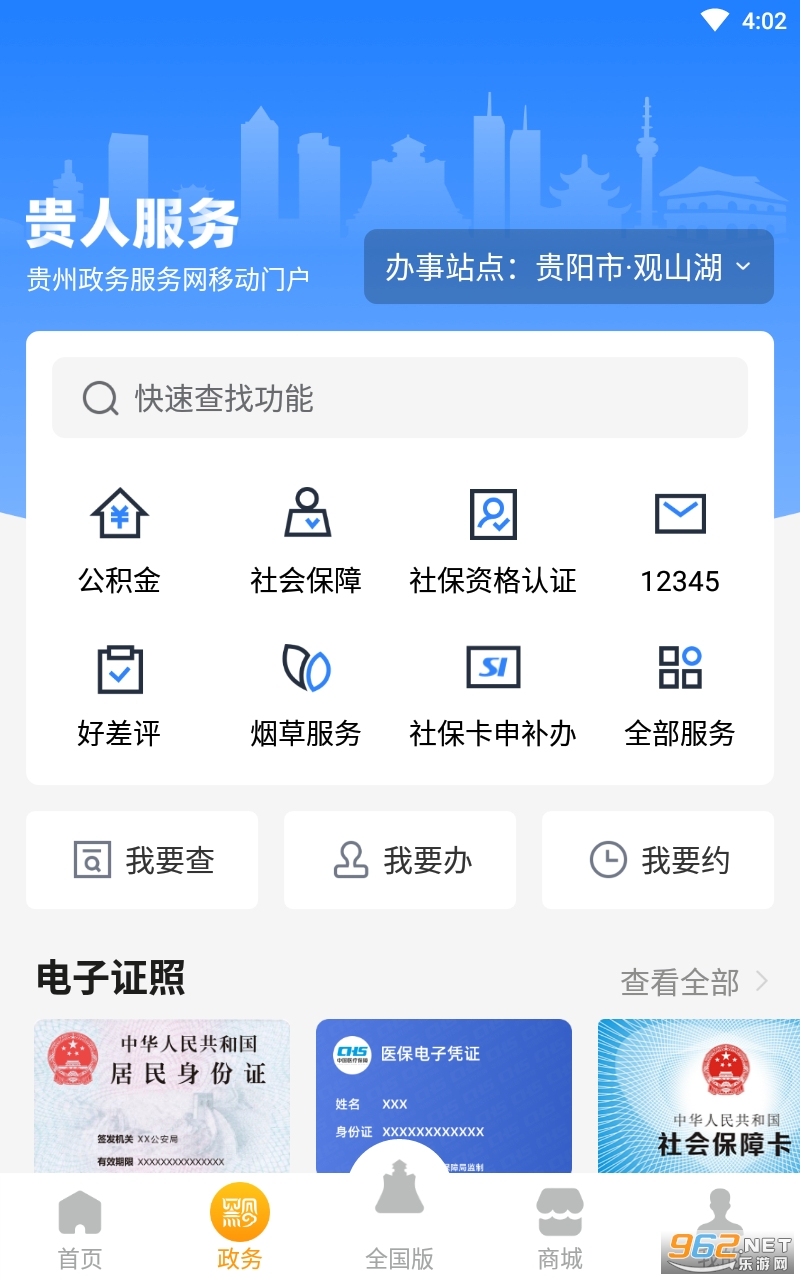The image size is (800, 1280).
Task: Open 好差评 rating service
Action: [x=119, y=693]
